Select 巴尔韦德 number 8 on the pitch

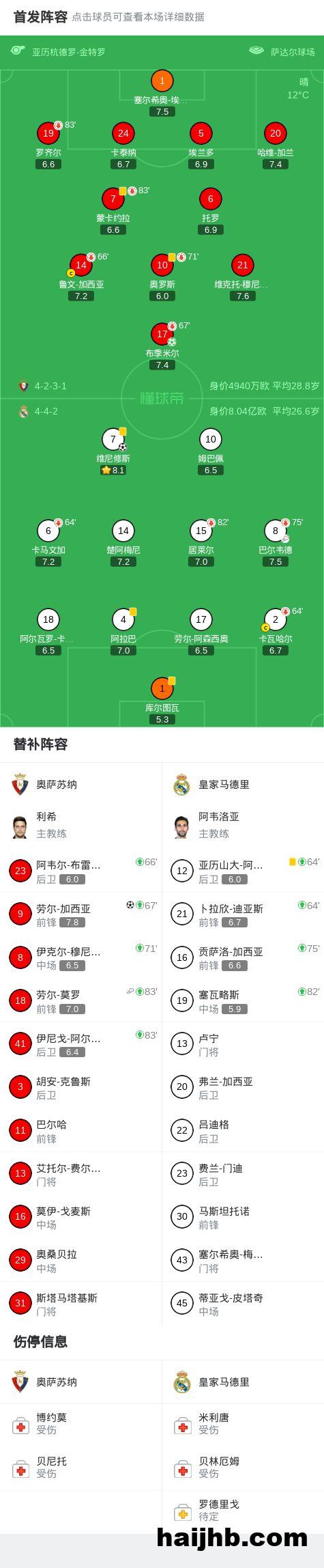coord(276,543)
